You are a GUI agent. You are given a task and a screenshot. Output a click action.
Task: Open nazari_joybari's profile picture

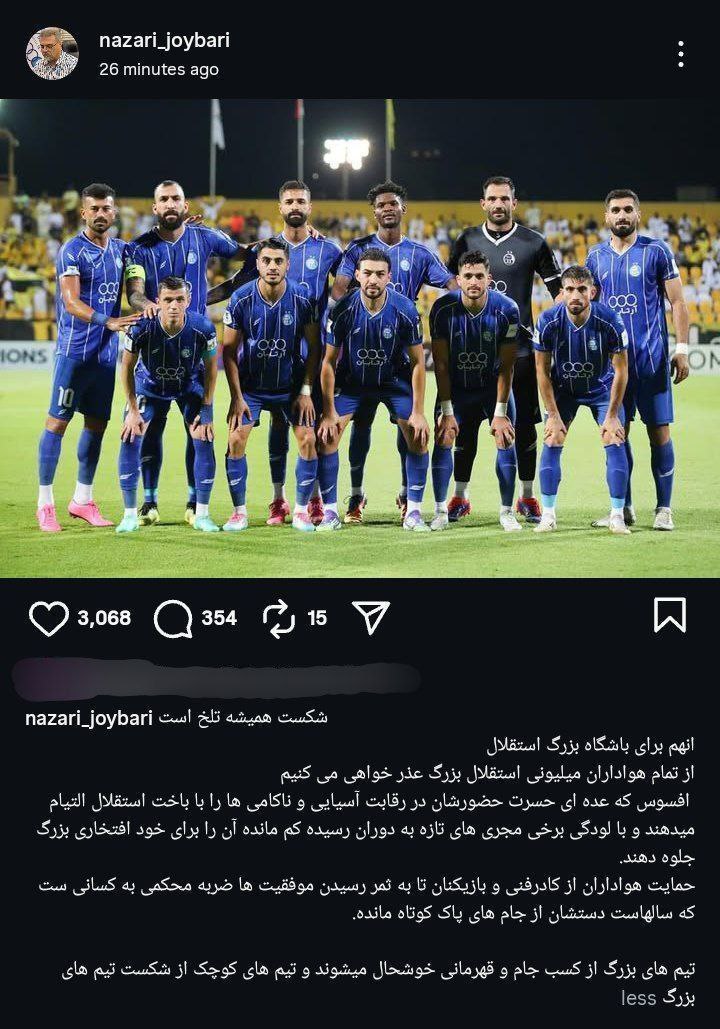click(52, 53)
